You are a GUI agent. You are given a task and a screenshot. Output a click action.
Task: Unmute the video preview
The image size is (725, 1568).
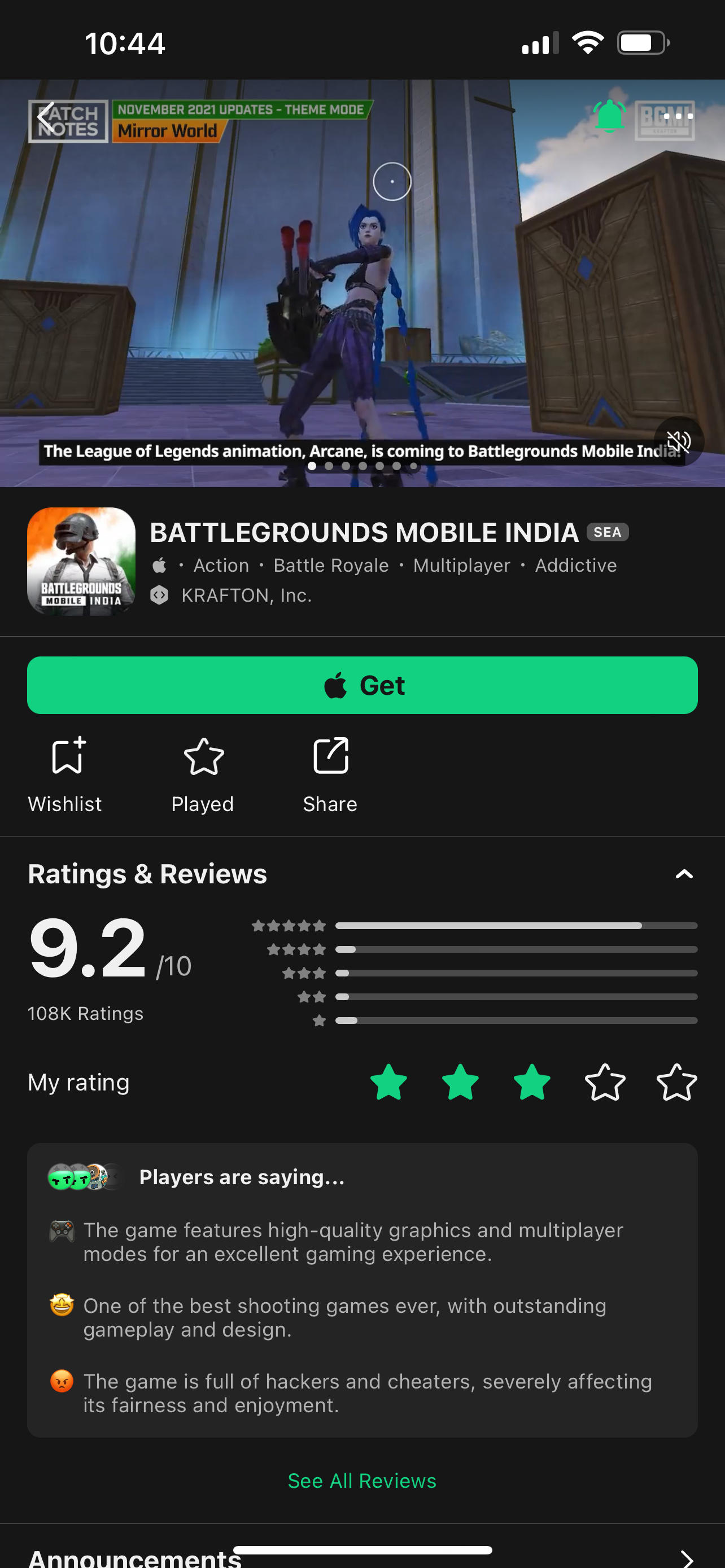click(678, 441)
